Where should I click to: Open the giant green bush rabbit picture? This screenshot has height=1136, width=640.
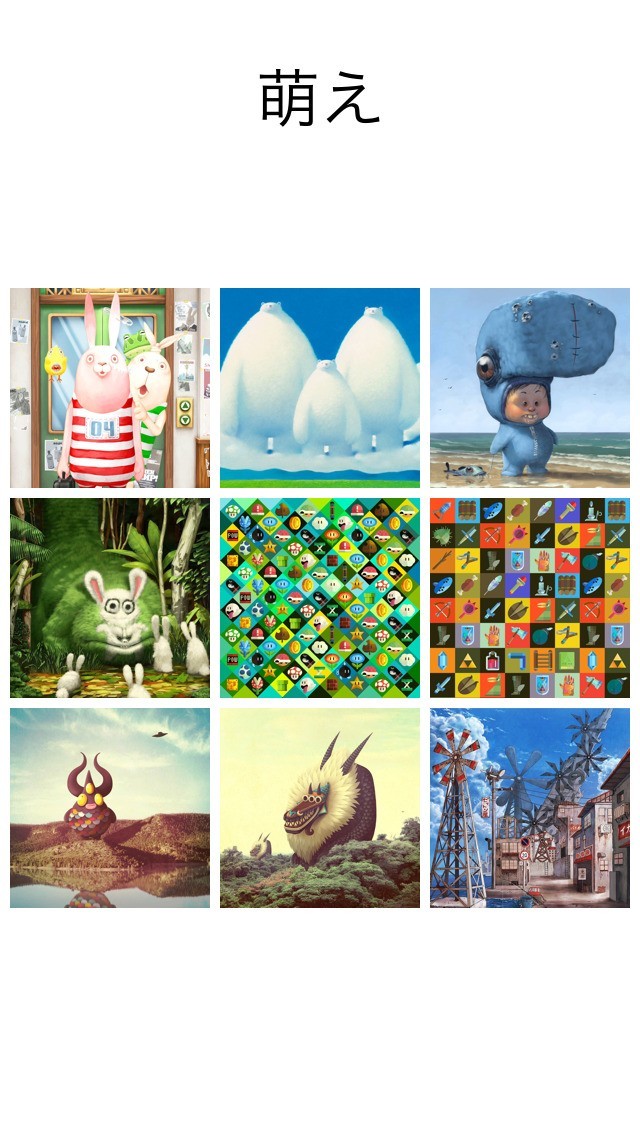pyautogui.click(x=110, y=598)
